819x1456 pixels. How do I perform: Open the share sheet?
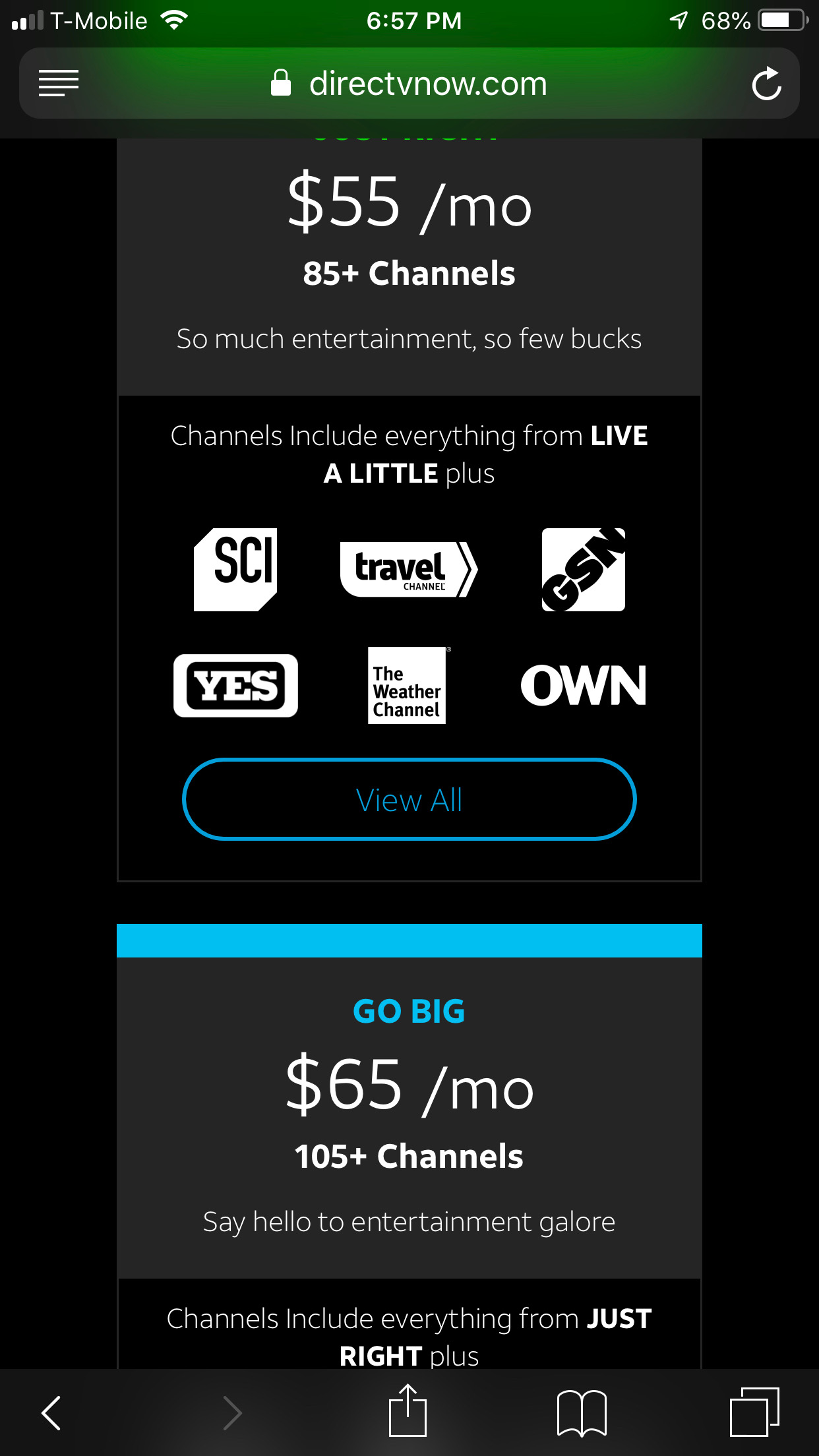tap(408, 1411)
